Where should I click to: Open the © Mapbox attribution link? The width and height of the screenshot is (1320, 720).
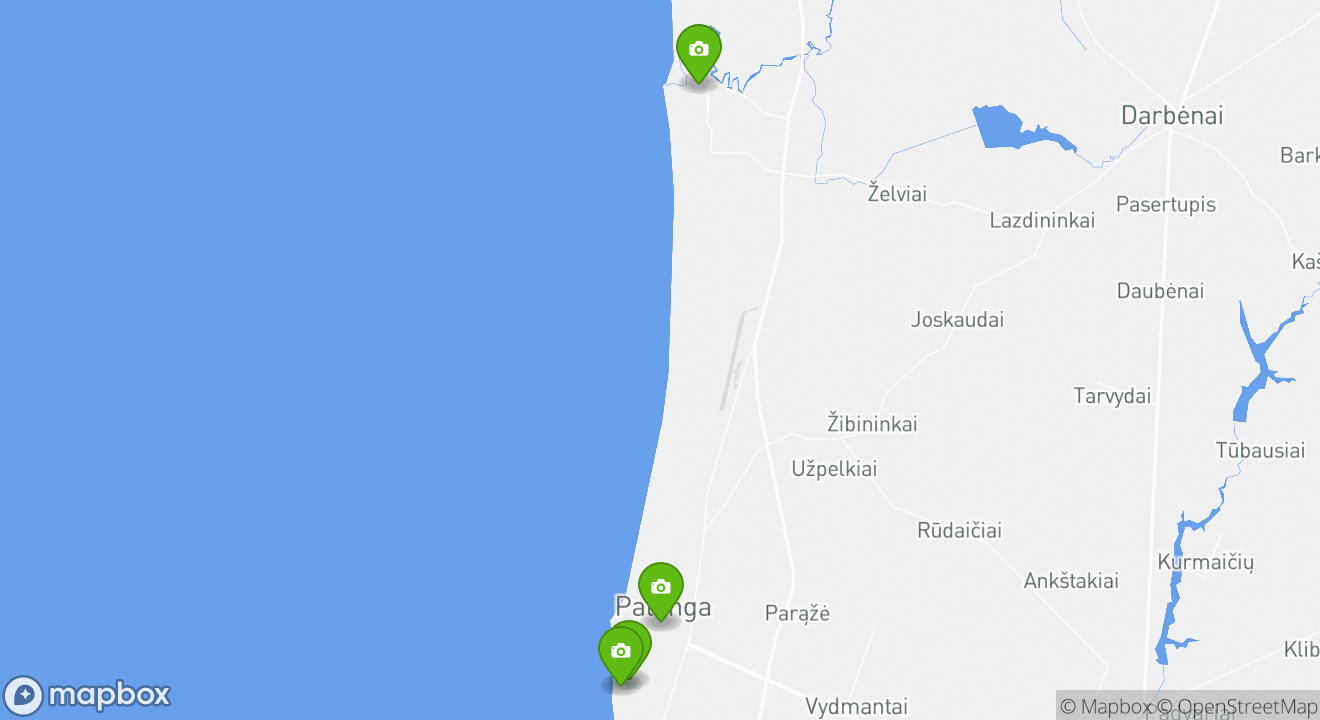point(1105,706)
